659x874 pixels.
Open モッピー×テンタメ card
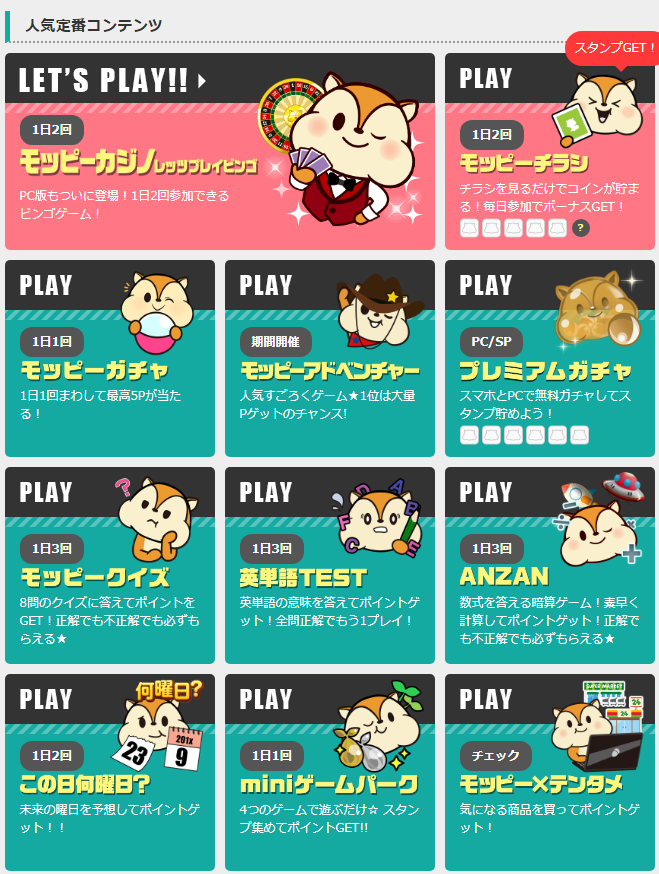pos(549,772)
